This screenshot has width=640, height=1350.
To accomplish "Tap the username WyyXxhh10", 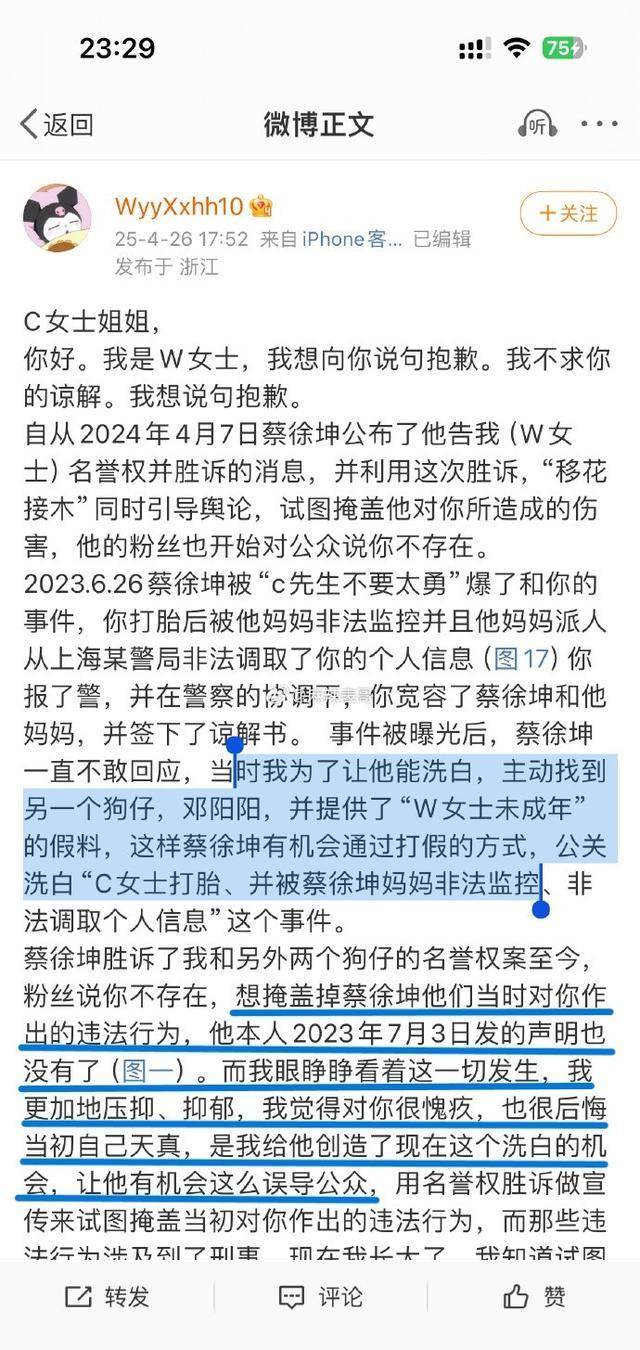I will click(179, 207).
